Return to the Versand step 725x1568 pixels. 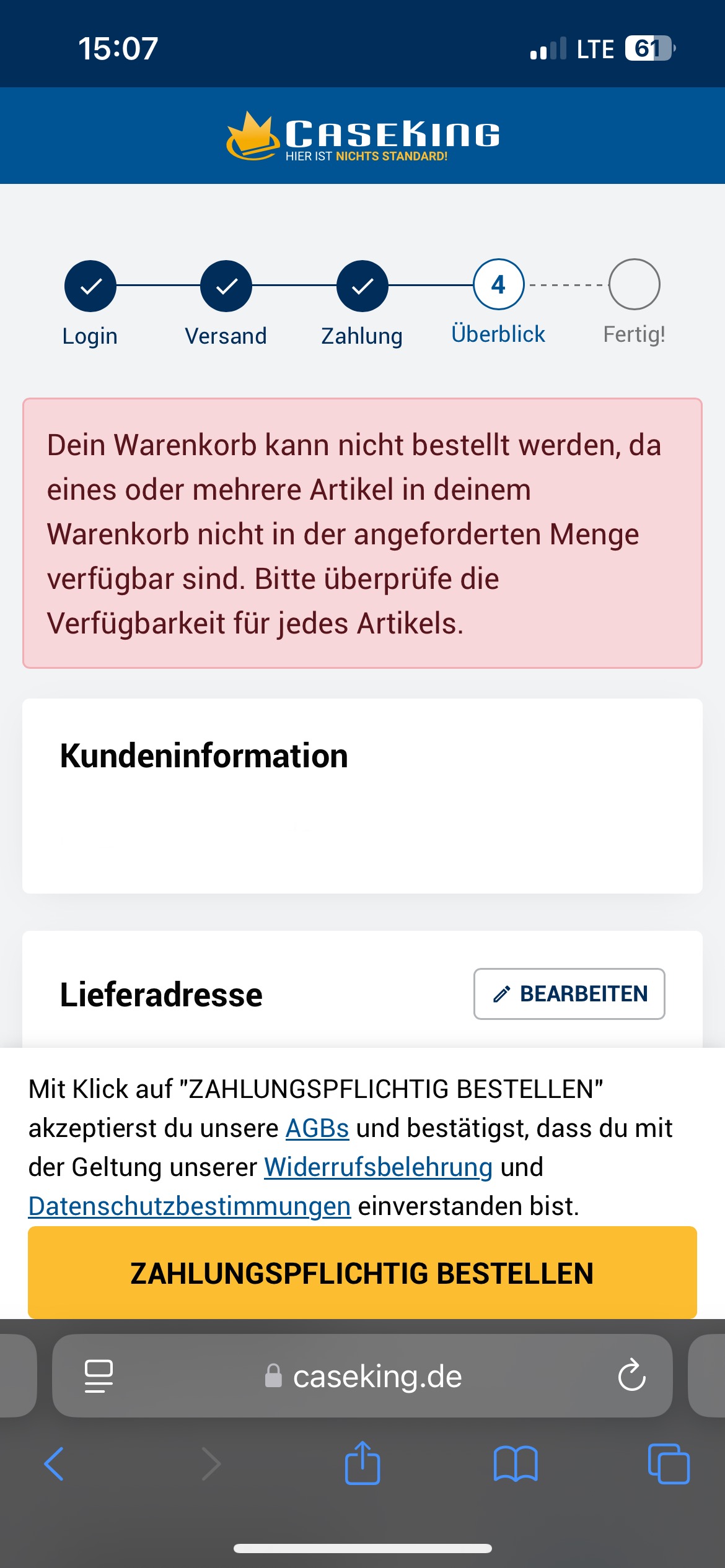click(226, 287)
